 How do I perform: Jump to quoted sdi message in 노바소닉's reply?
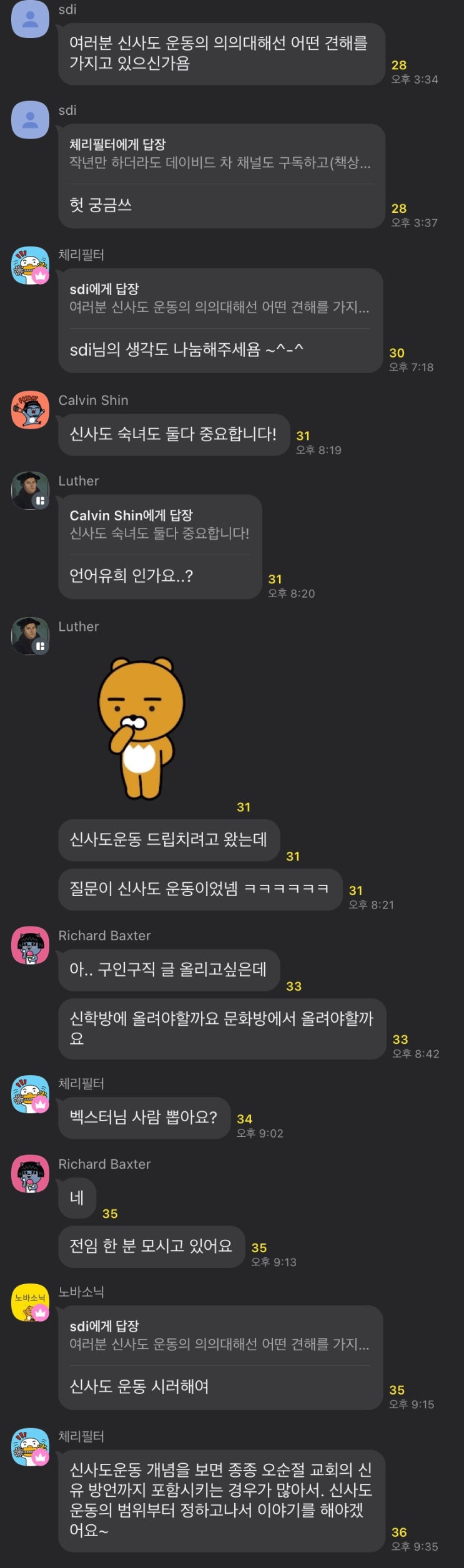(x=220, y=1336)
